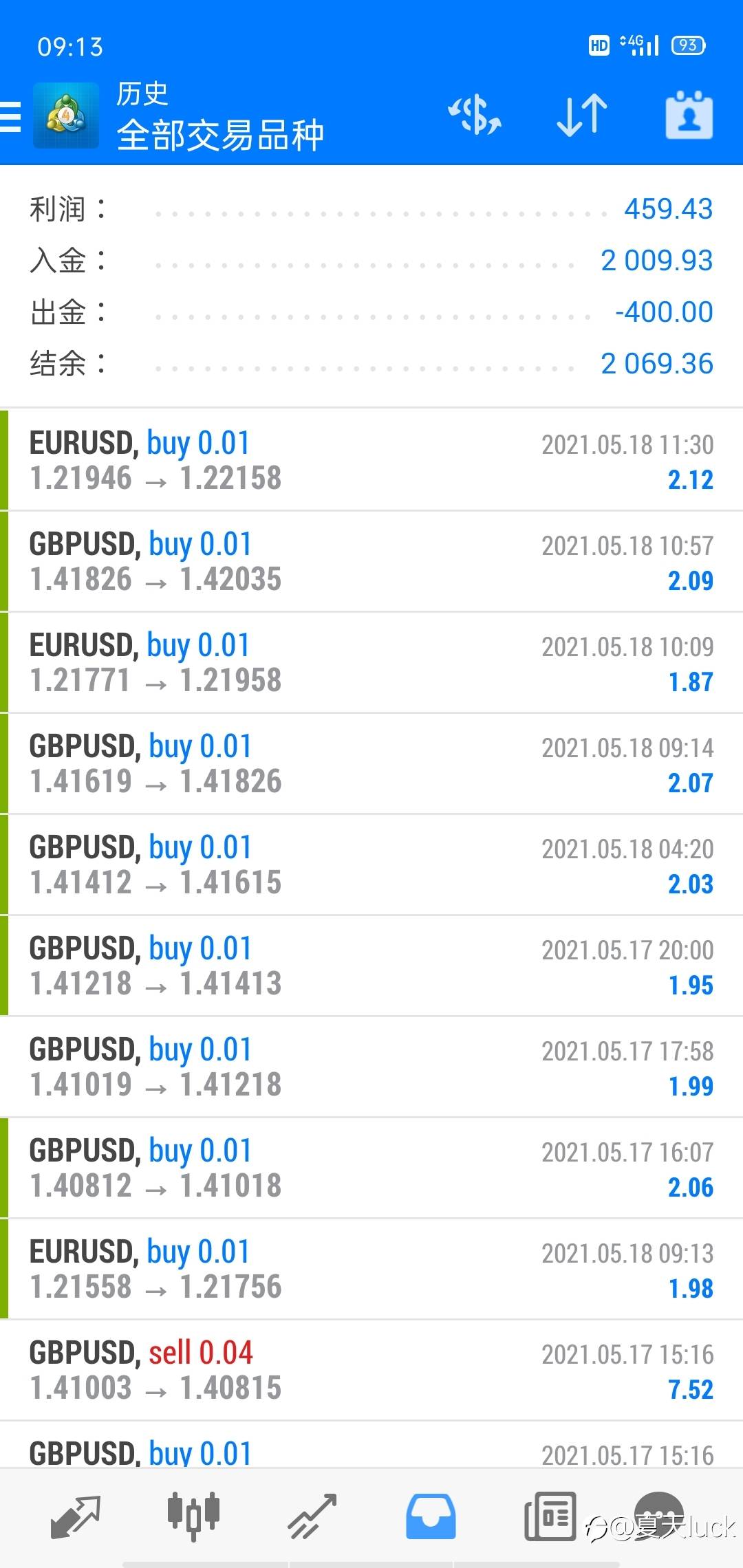743x1568 pixels.
Task: Open the symbol filter dollar icon
Action: 475,115
